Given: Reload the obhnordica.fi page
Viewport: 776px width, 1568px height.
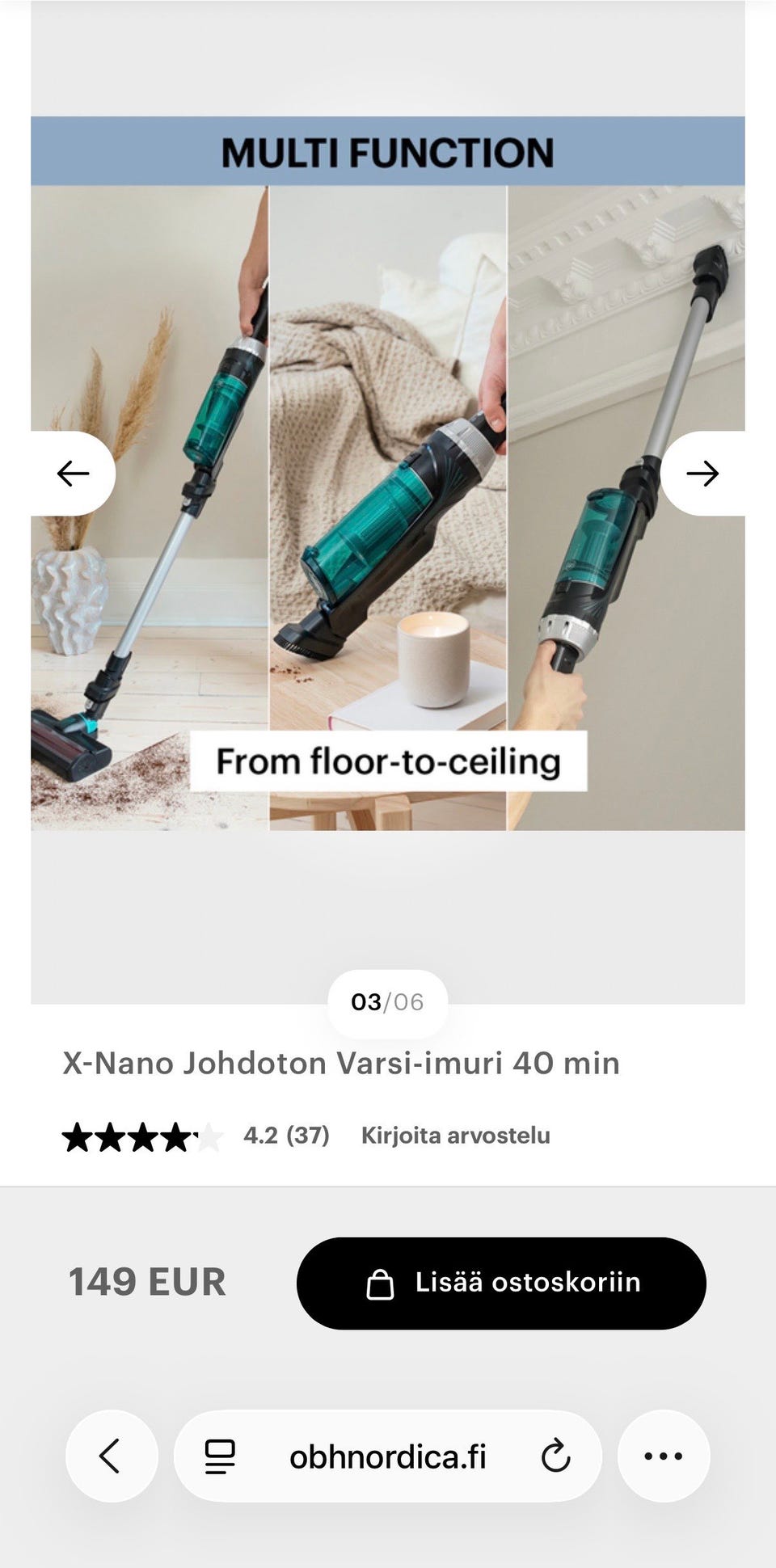Looking at the screenshot, I should click(555, 1456).
